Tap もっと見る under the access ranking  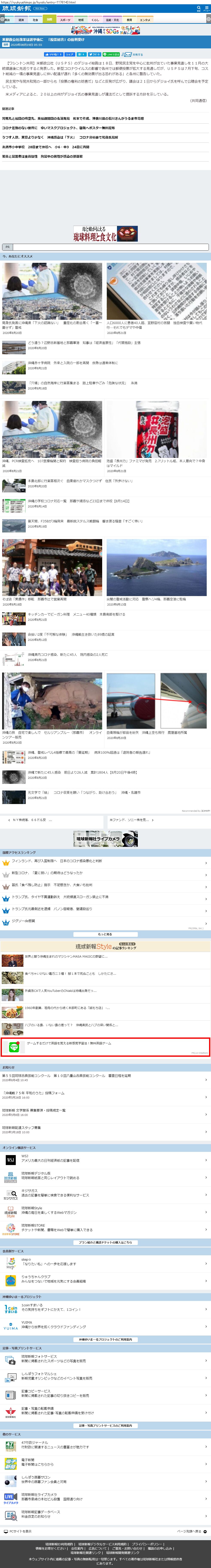(106, 934)
